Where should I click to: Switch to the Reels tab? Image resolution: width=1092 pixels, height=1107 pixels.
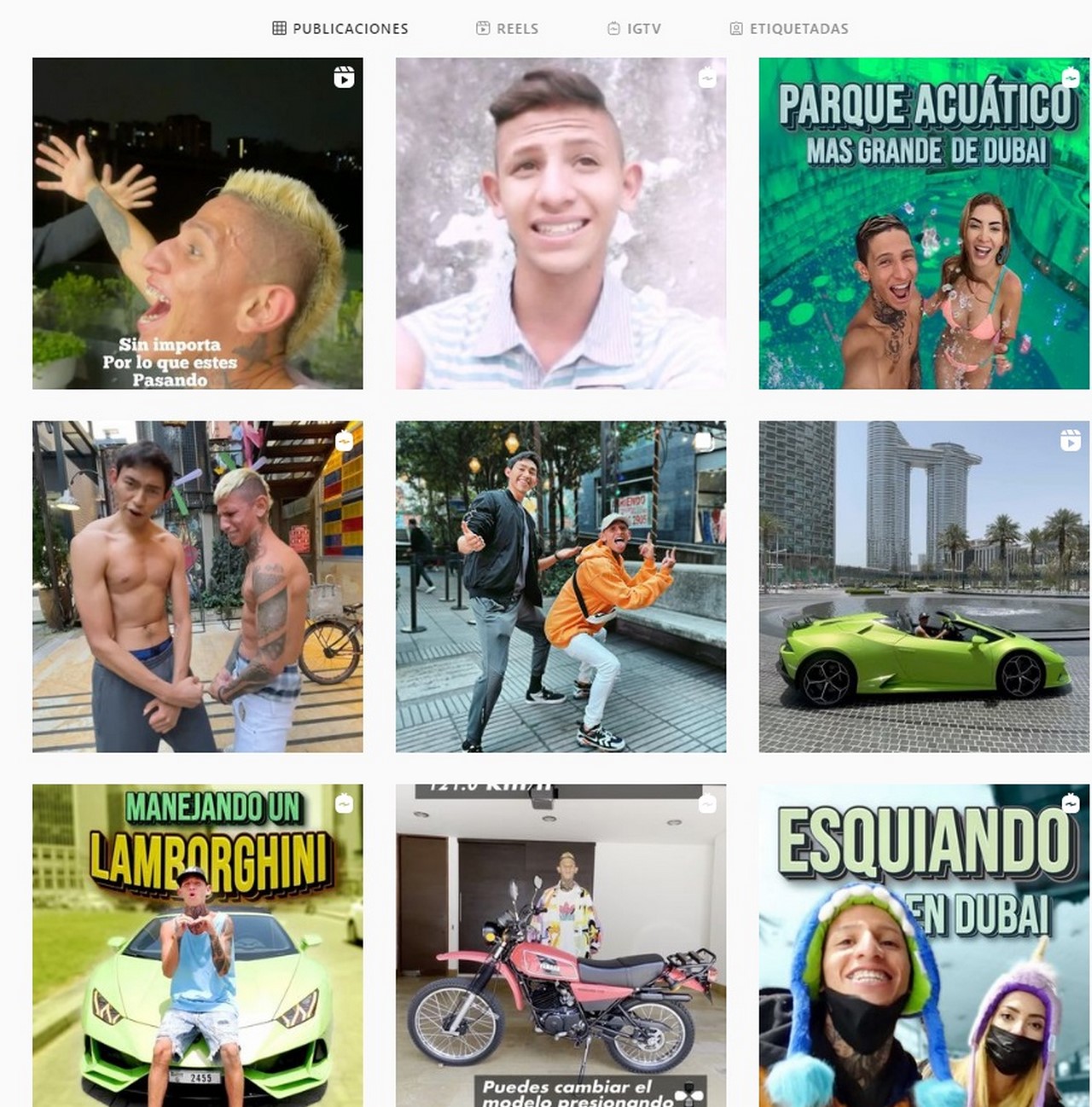click(507, 28)
